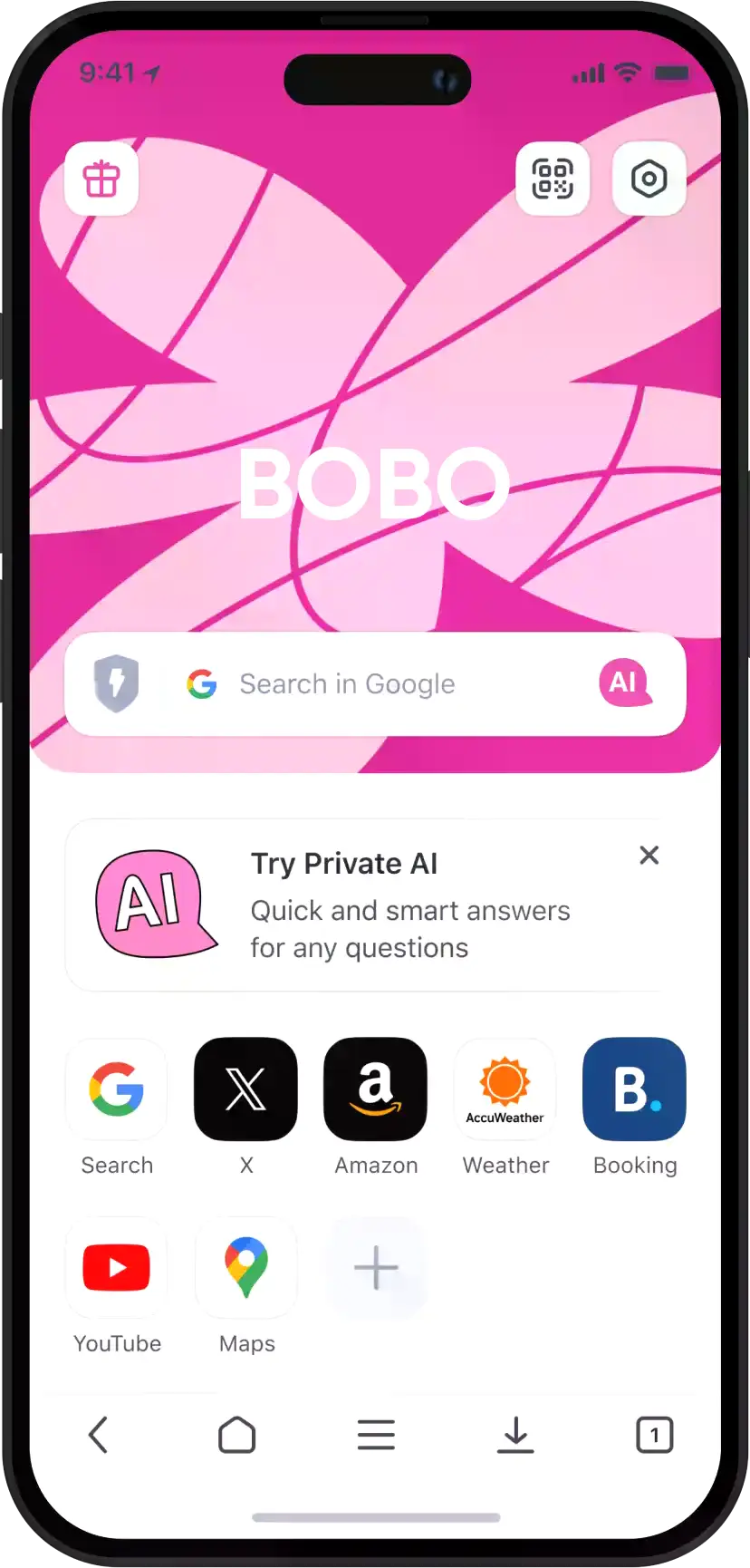Open the shield protection icon in search bar
Screen dimensions: 750x1568
point(117,684)
